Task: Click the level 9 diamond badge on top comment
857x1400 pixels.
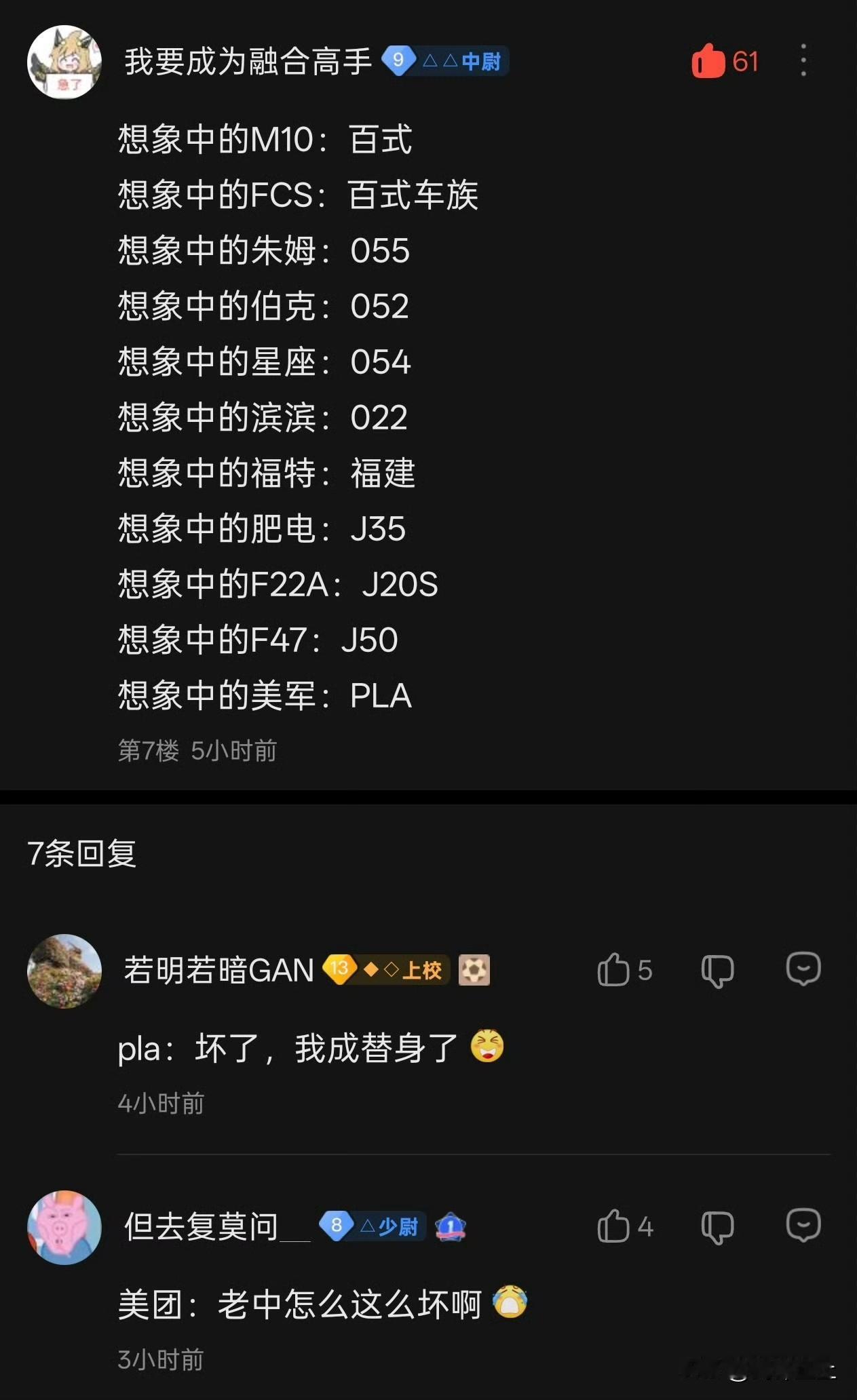Action: tap(399, 60)
